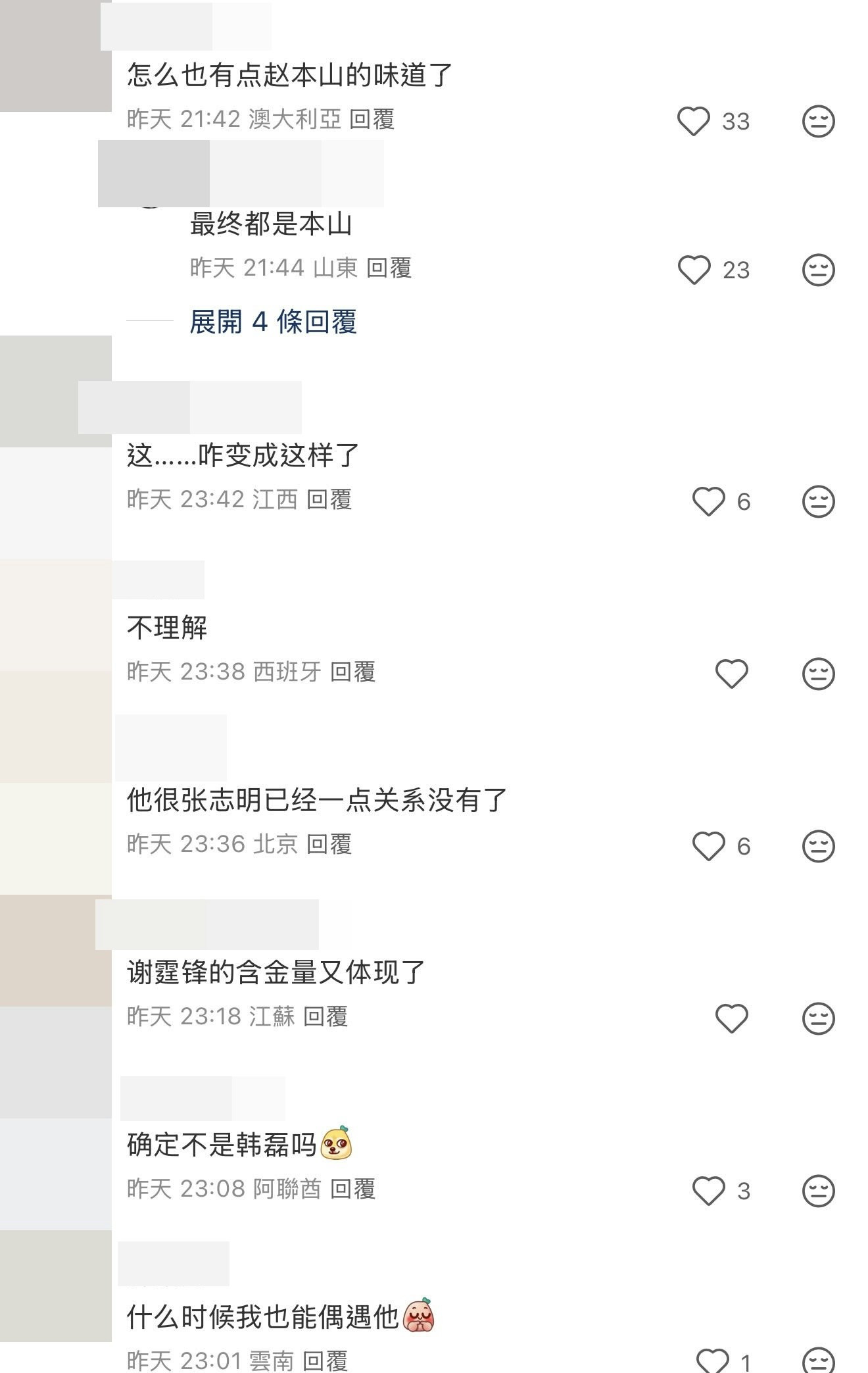Like the comment mentioning 赵本山的味道
The image size is (868, 1373).
(x=693, y=122)
